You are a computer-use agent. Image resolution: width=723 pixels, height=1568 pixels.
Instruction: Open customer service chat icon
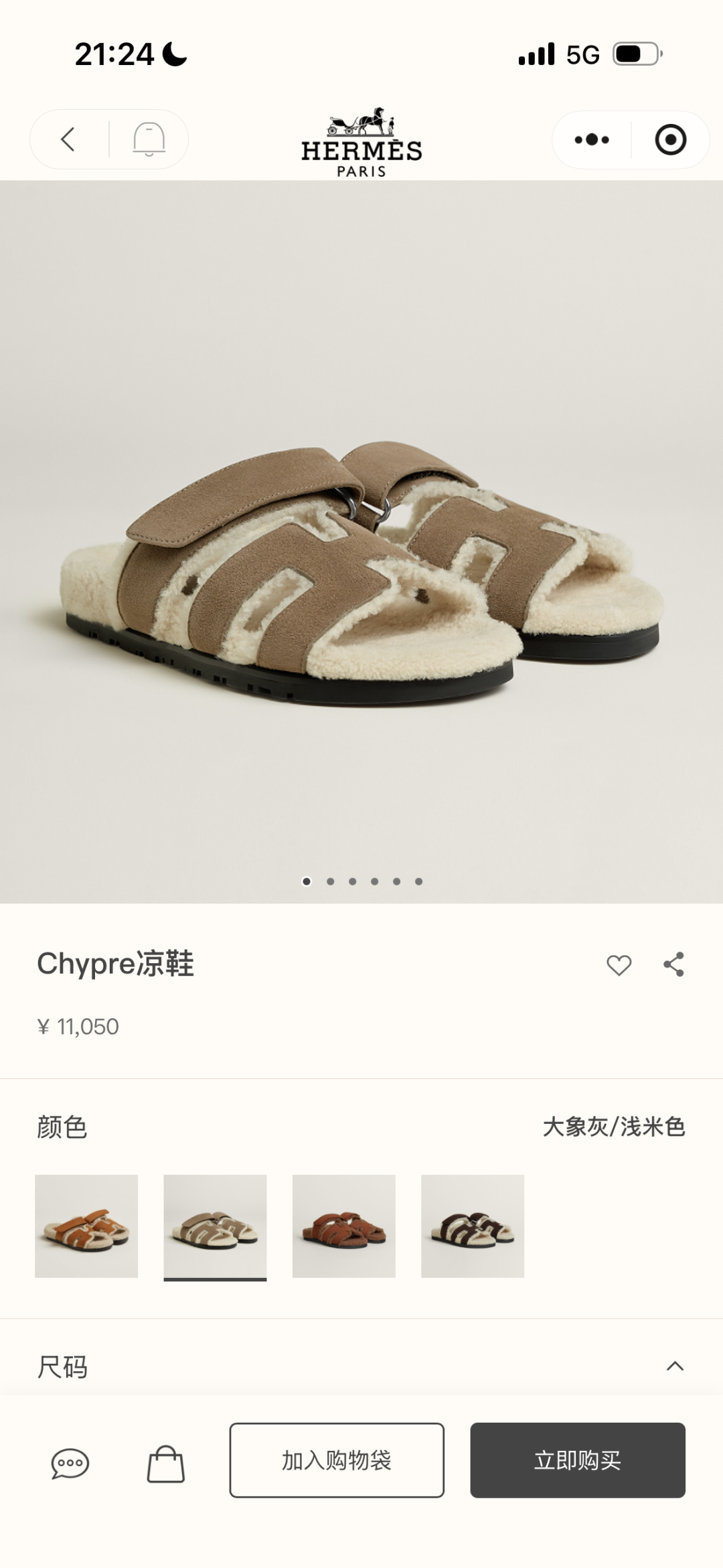(x=70, y=1464)
